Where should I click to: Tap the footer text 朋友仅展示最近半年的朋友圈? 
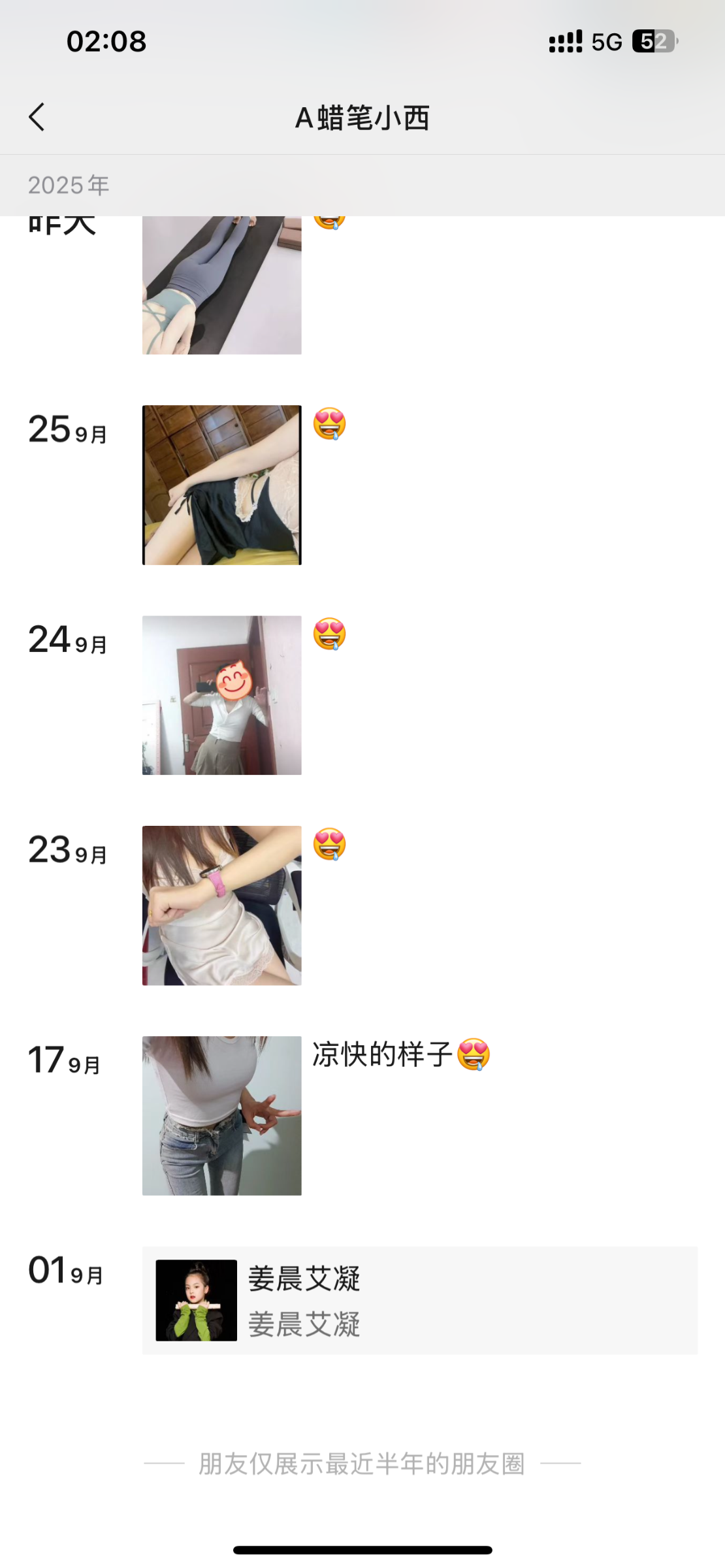click(362, 1462)
